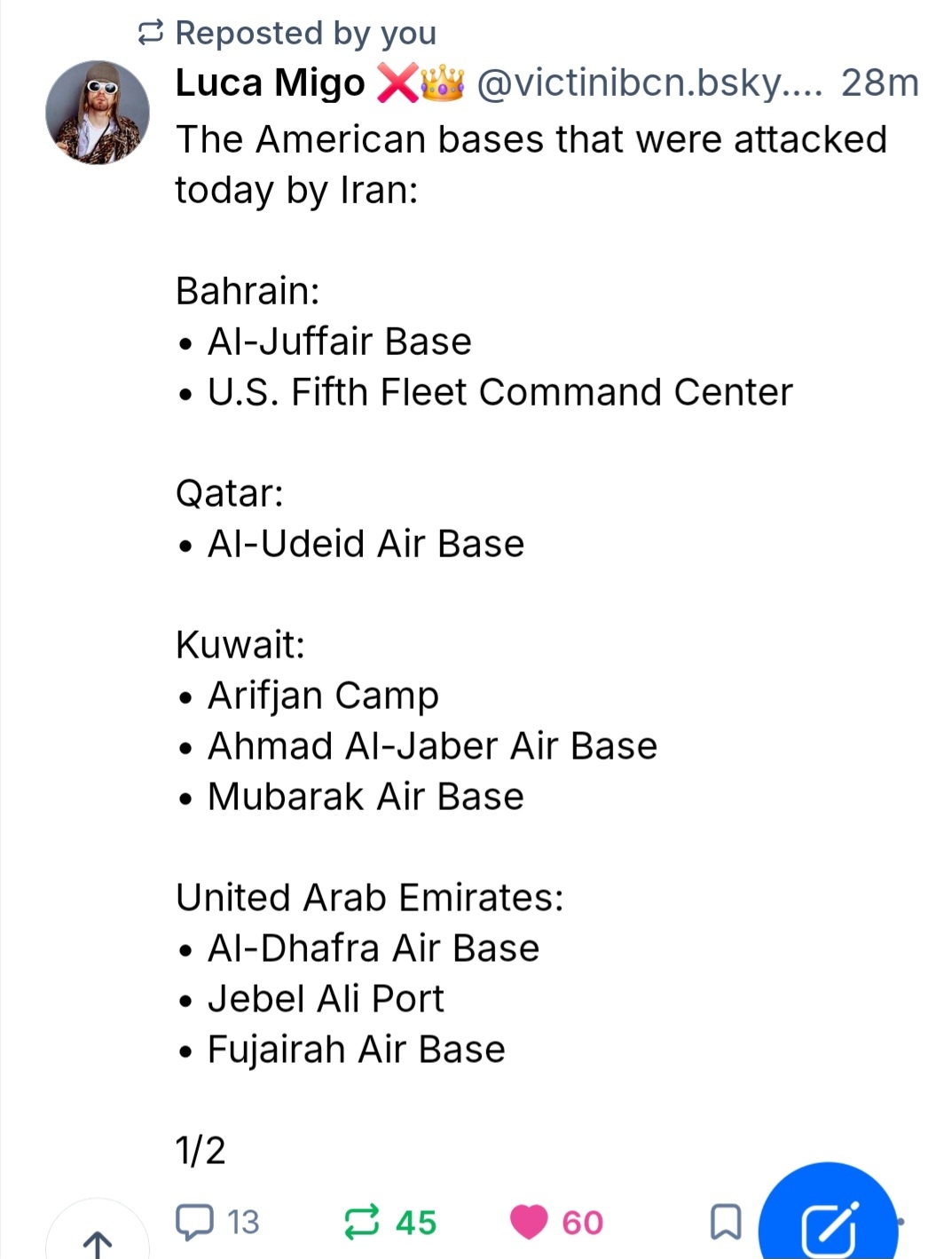This screenshot has height=1259, width=952.
Task: Unlike Luca Migo's post
Action: click(x=529, y=1222)
